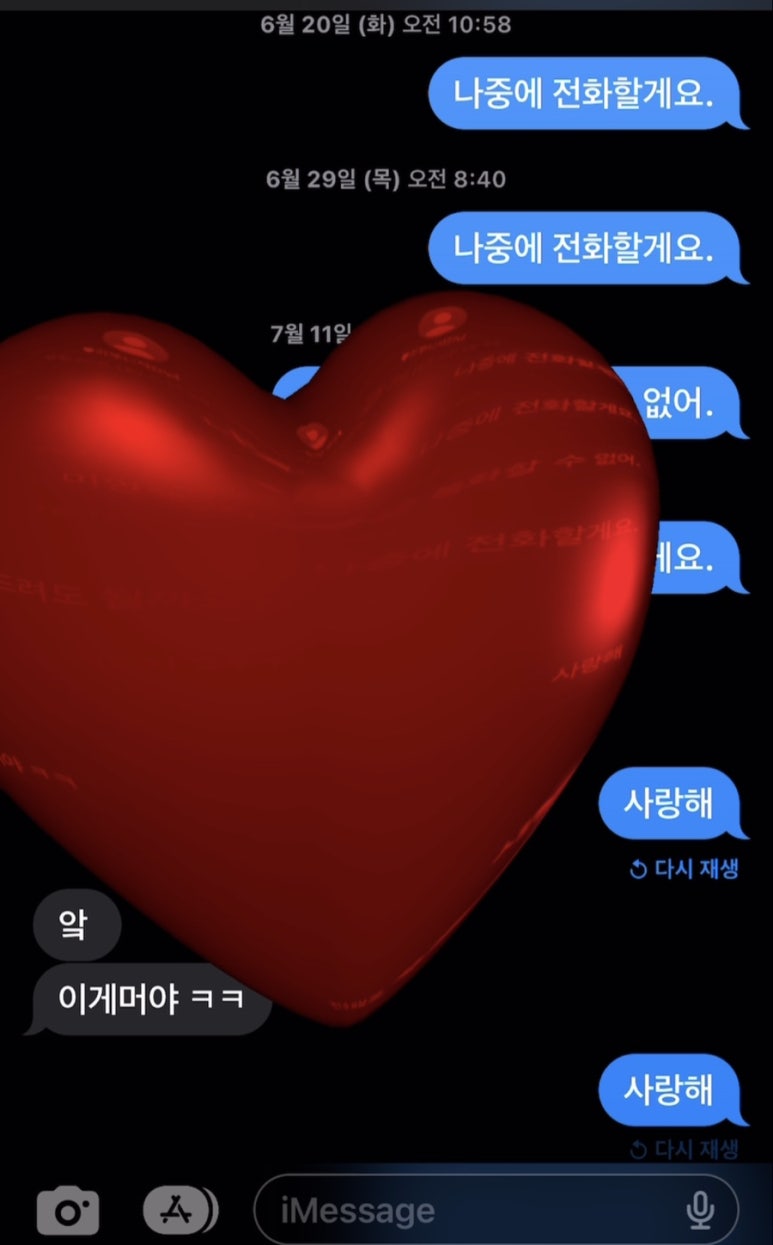Tap the iMessage text input field
This screenshot has width=773, height=1245.
click(x=495, y=1211)
